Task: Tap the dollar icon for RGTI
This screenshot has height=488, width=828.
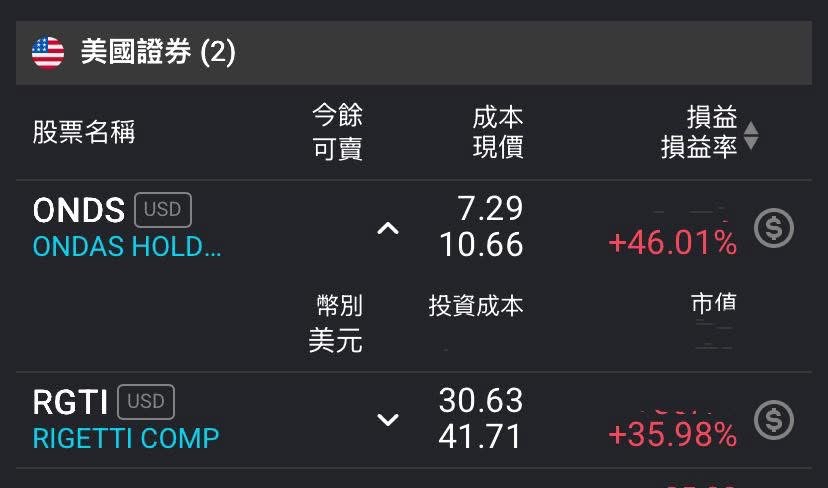Action: coord(773,420)
